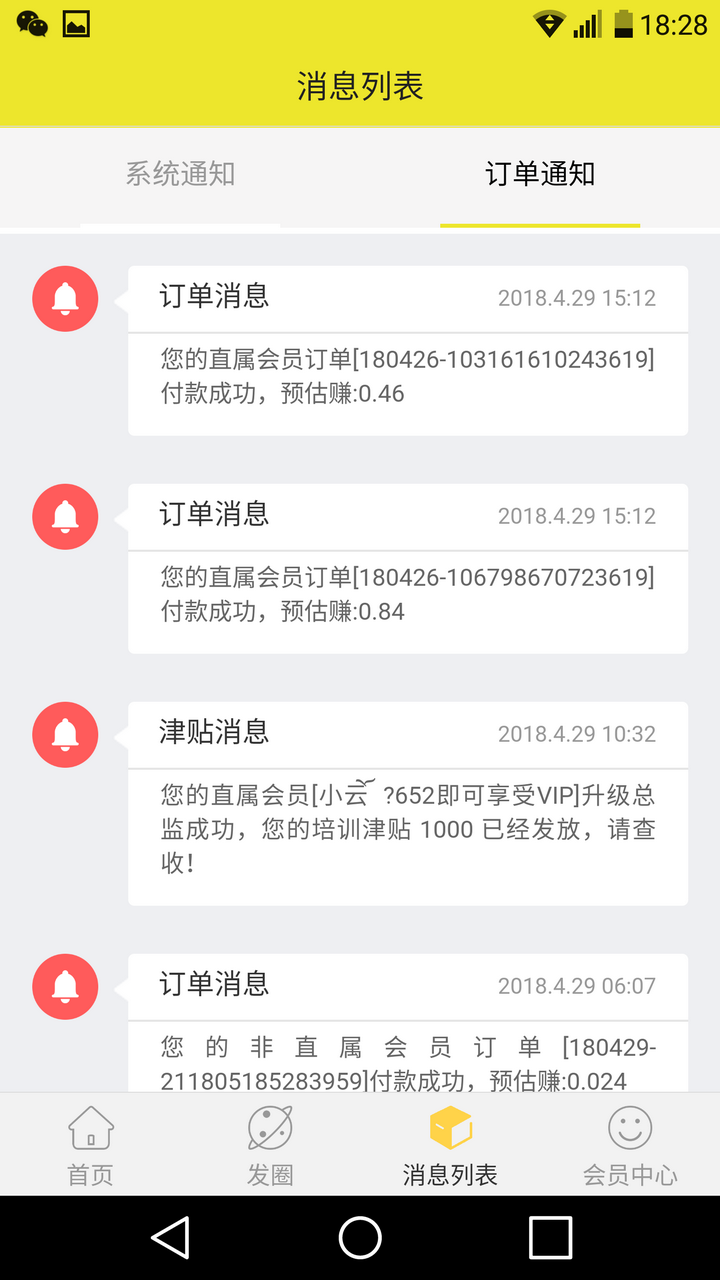Open order message ending 10243619
The image size is (720, 1280).
click(x=408, y=375)
